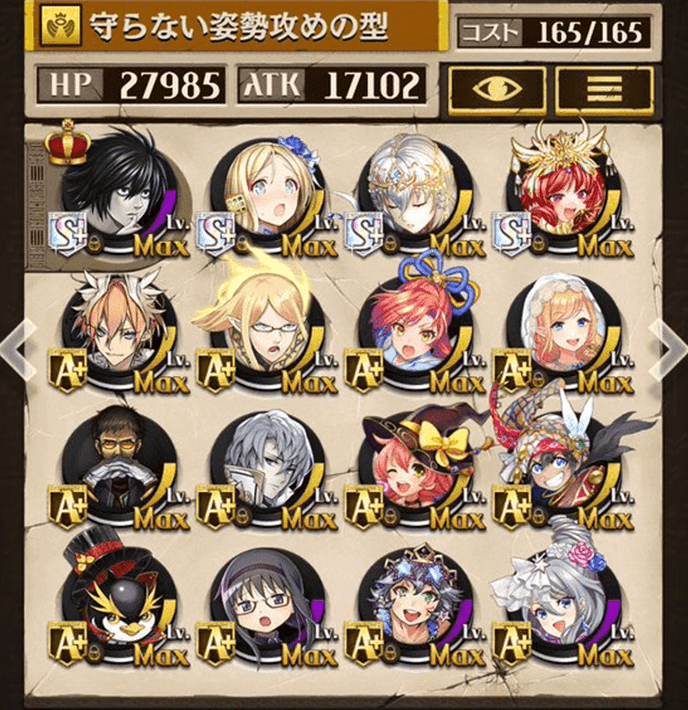
Task: Select the man with orange glasses and gloves
Action: (118, 468)
